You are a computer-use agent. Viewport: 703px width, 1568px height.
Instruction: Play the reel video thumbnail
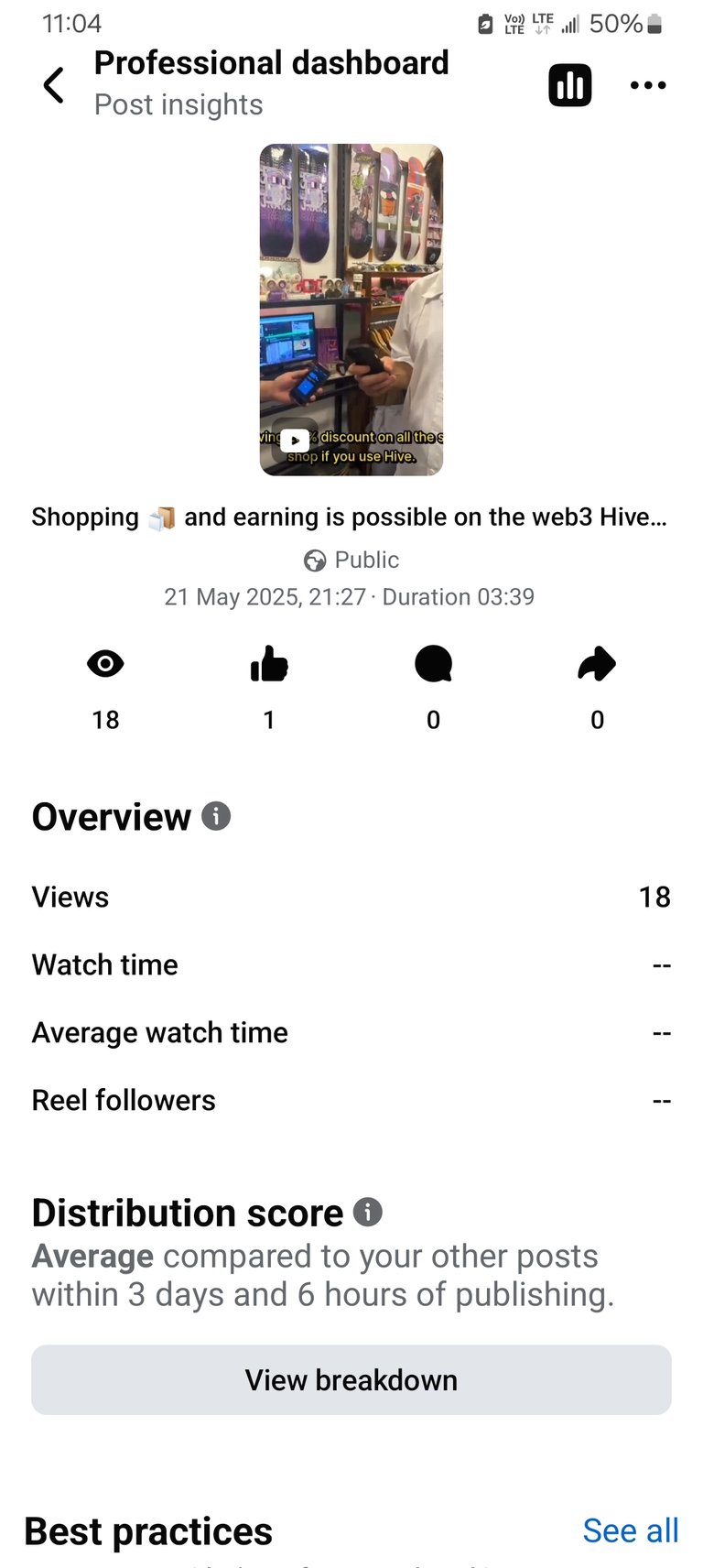tap(351, 310)
